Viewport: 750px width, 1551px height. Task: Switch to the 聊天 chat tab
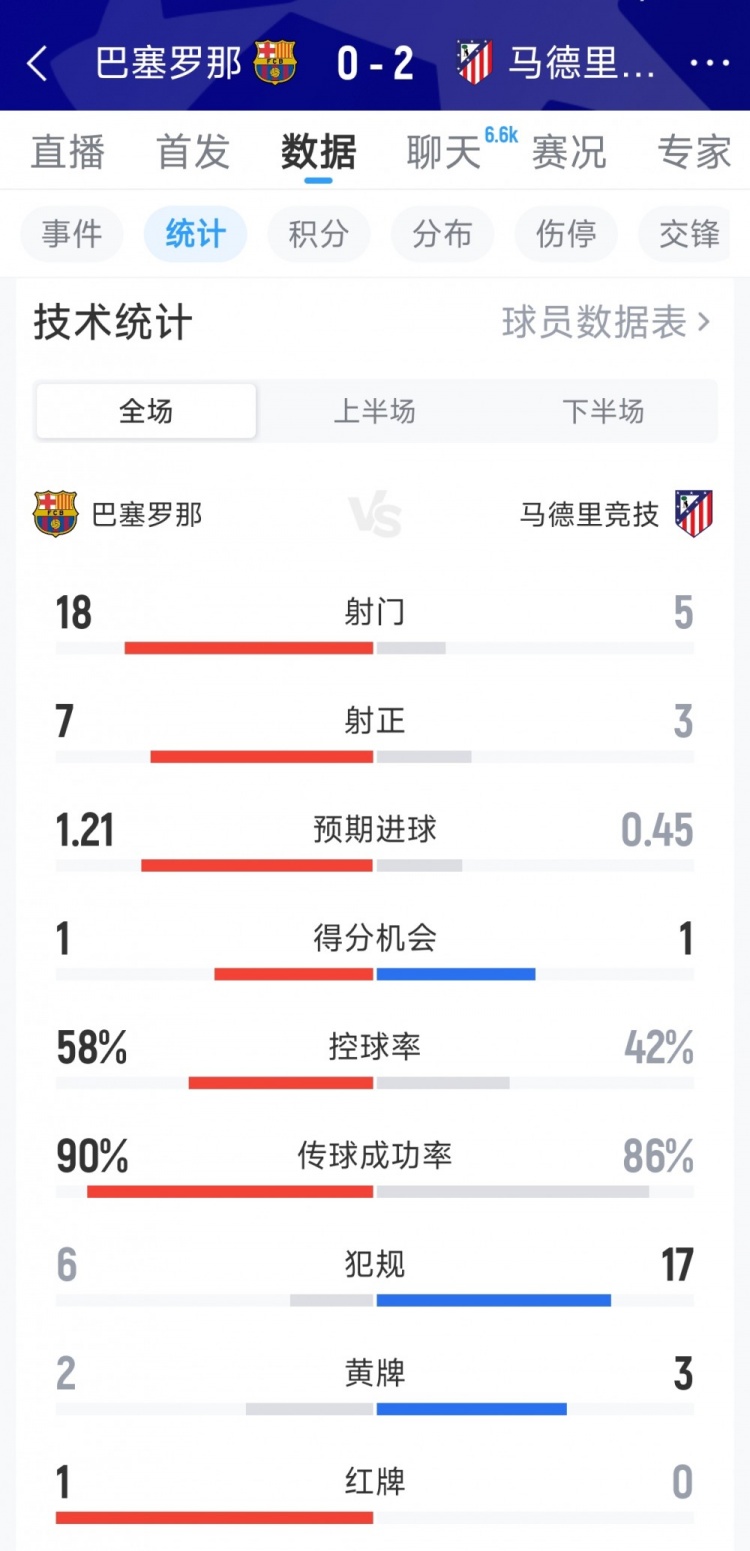pos(442,153)
